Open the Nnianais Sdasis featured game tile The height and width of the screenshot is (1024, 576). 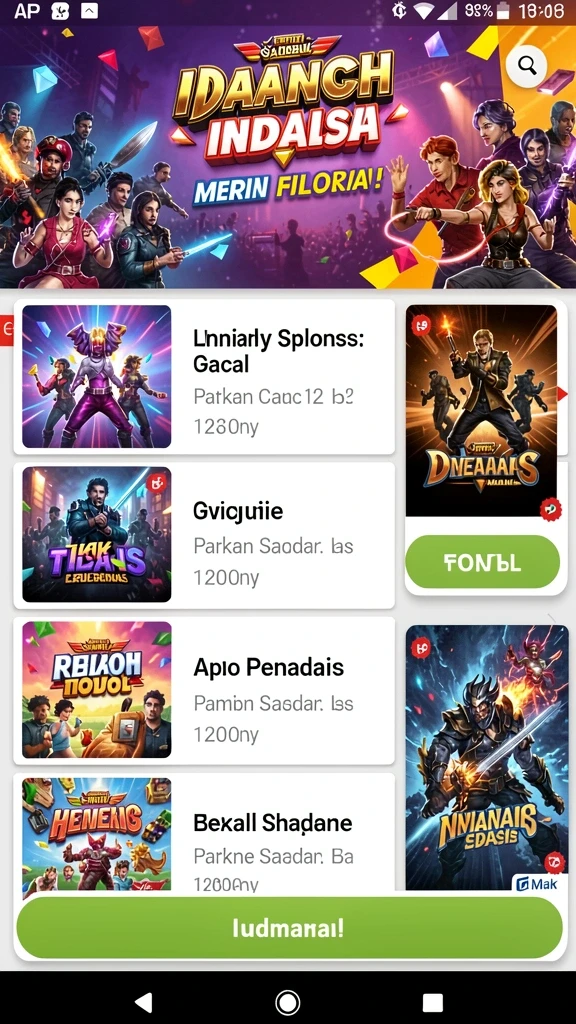point(485,758)
